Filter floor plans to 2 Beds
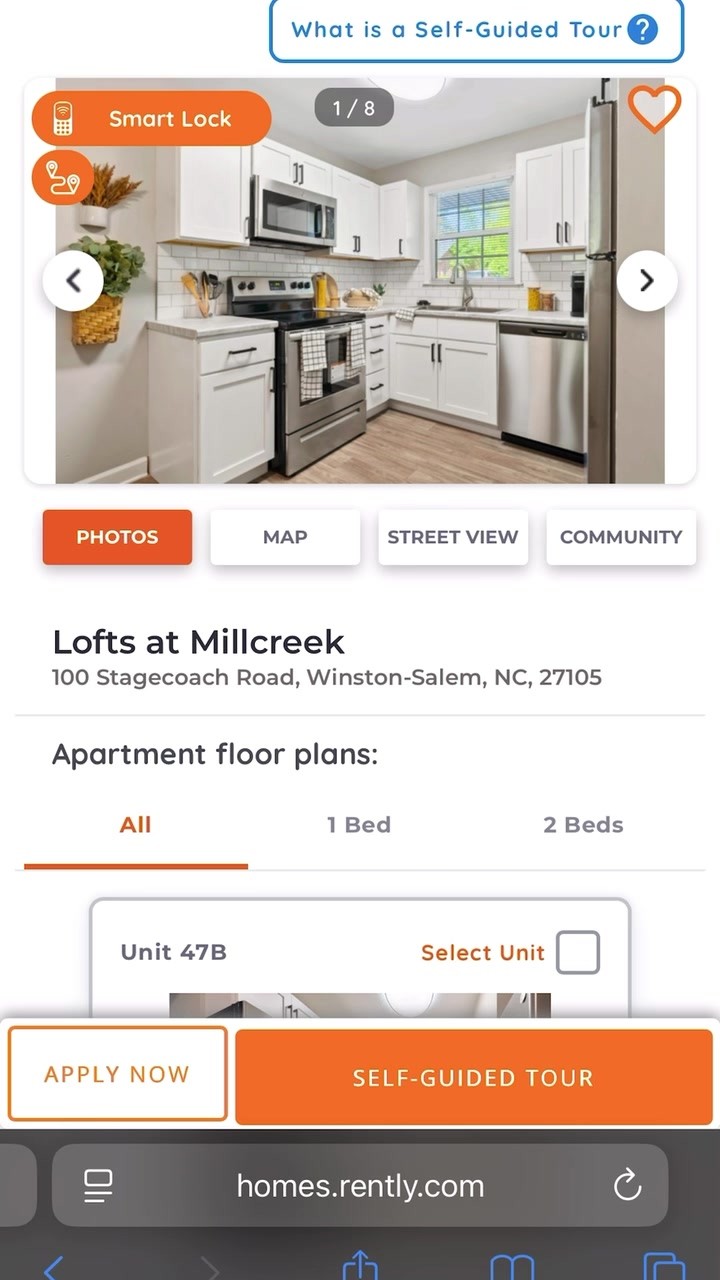720x1280 pixels. coord(583,825)
